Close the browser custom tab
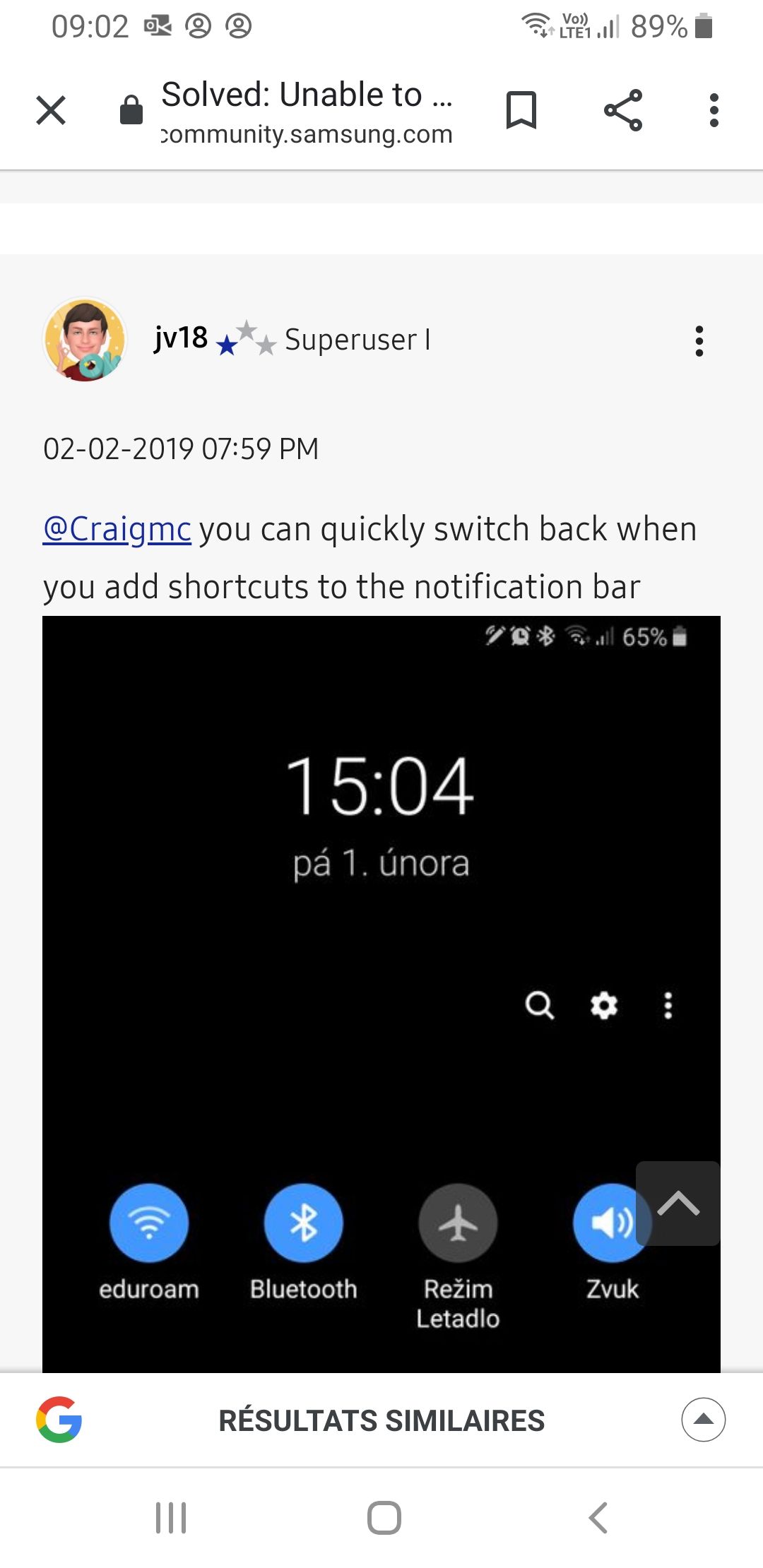The height and width of the screenshot is (1568, 763). click(51, 110)
